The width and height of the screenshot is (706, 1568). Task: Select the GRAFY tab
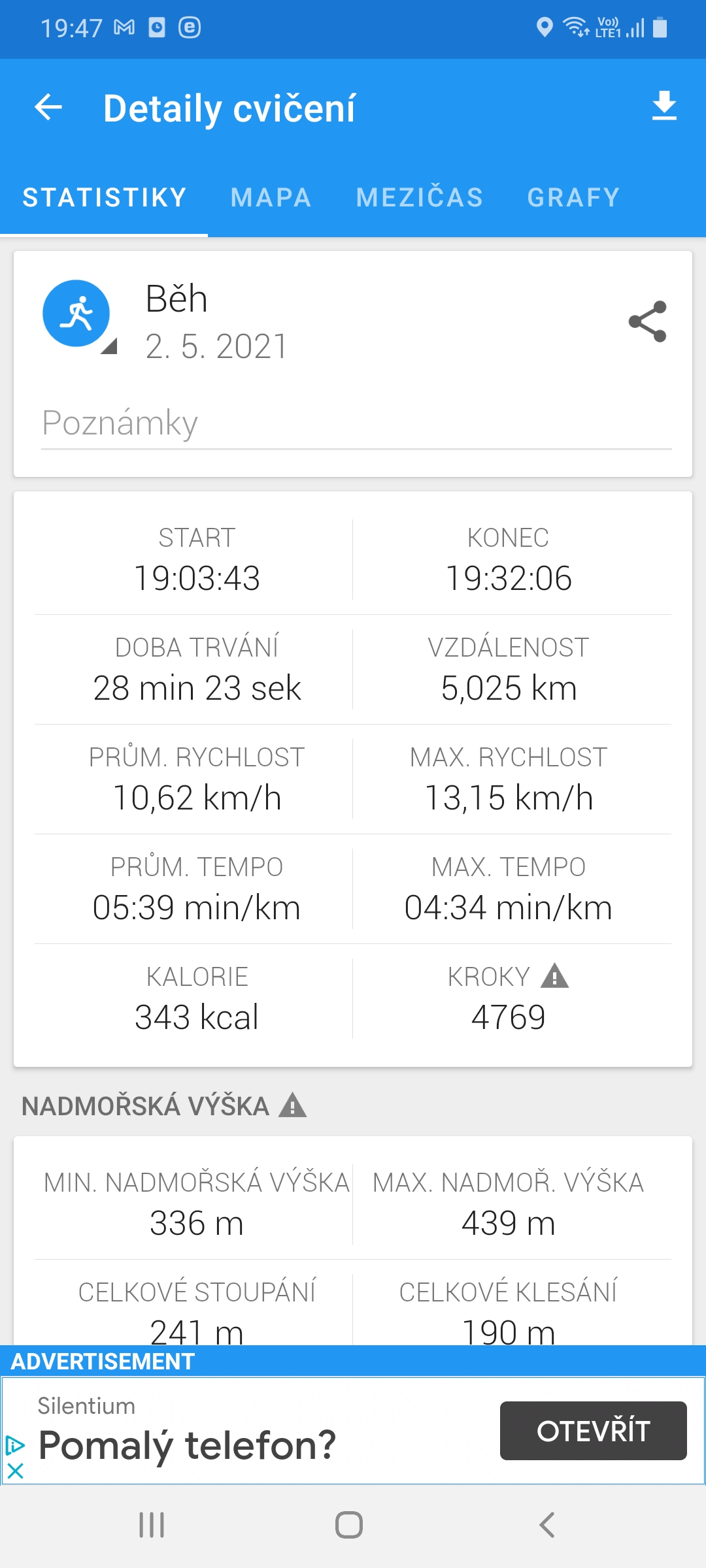tap(574, 197)
